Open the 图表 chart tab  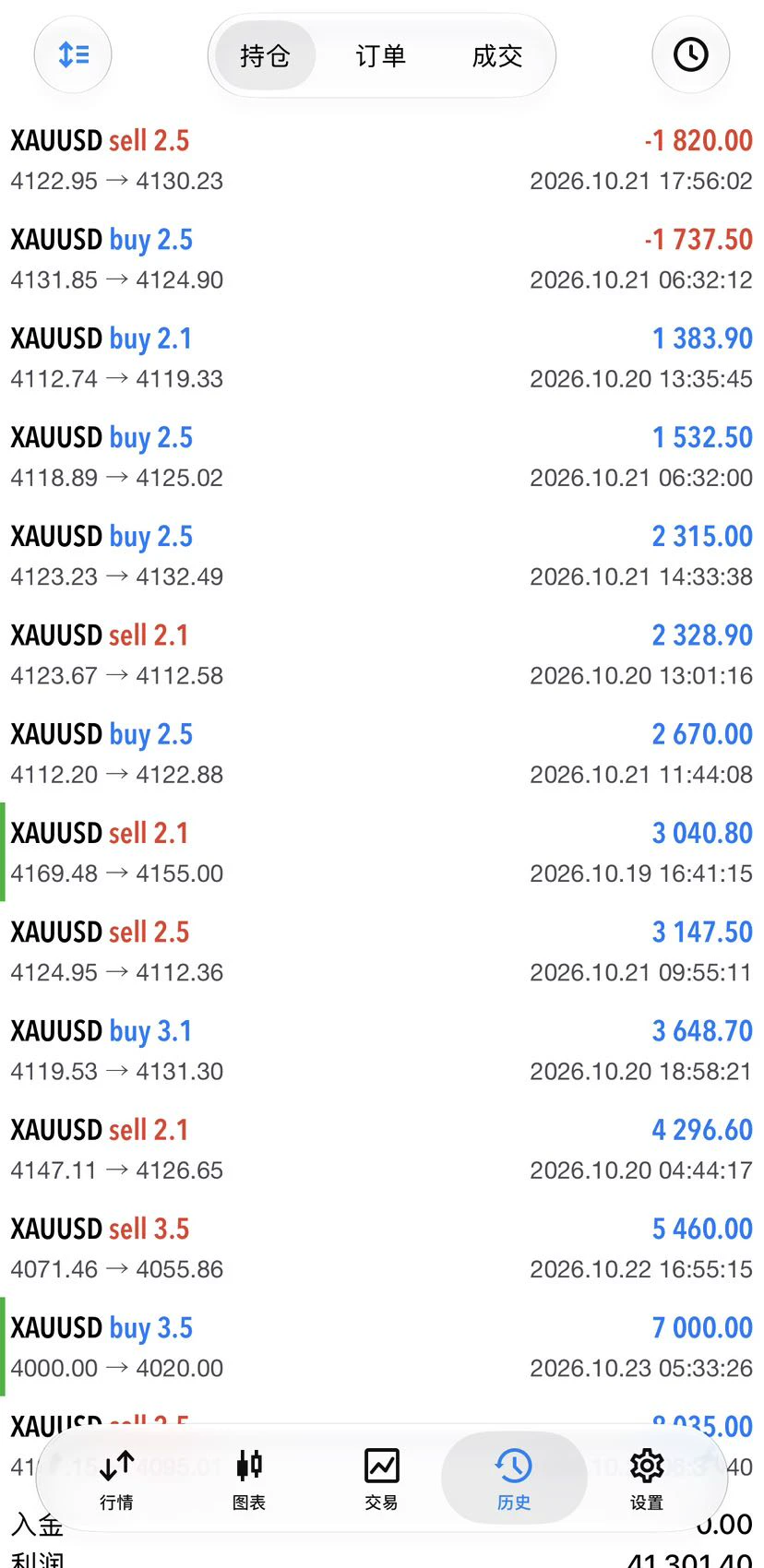[249, 1479]
